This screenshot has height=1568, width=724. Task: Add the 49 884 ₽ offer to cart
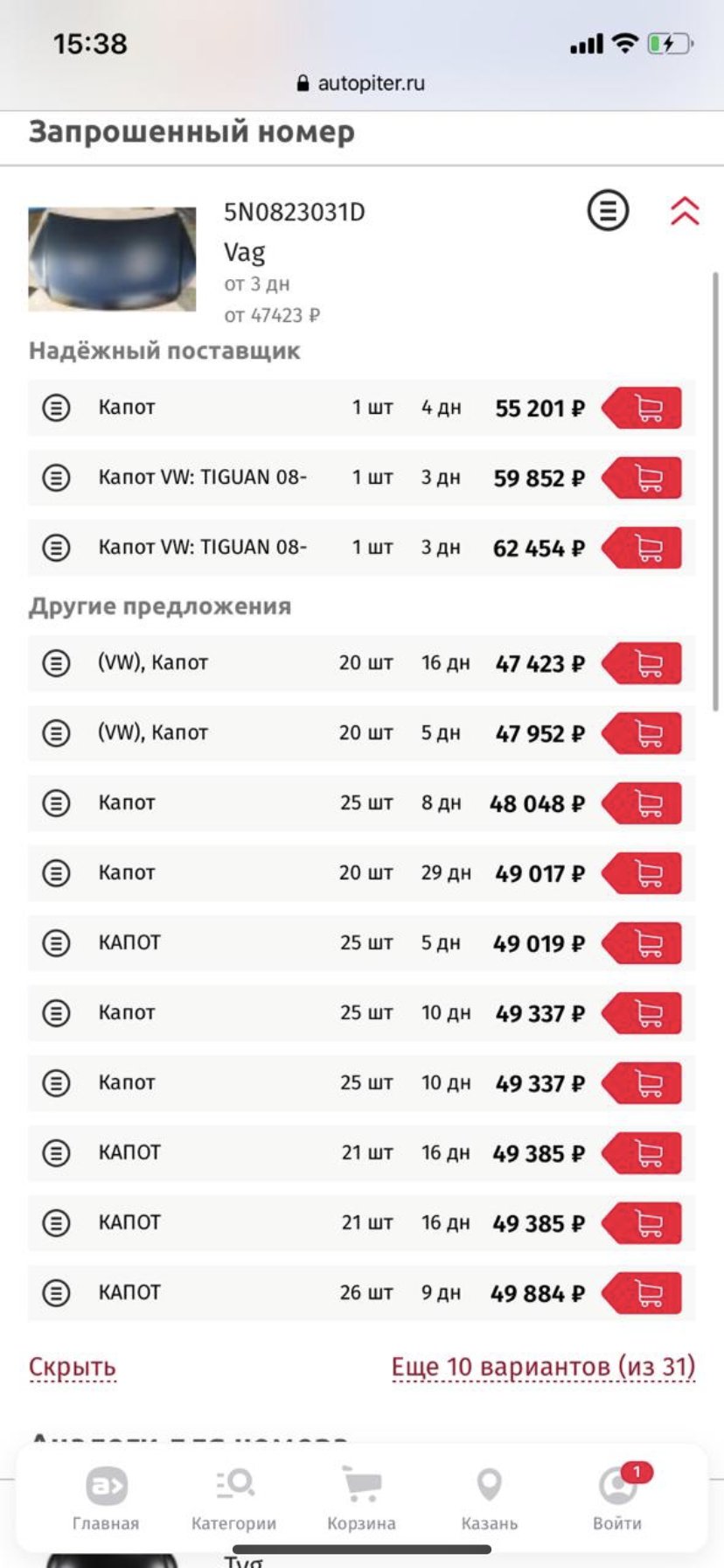(644, 1294)
